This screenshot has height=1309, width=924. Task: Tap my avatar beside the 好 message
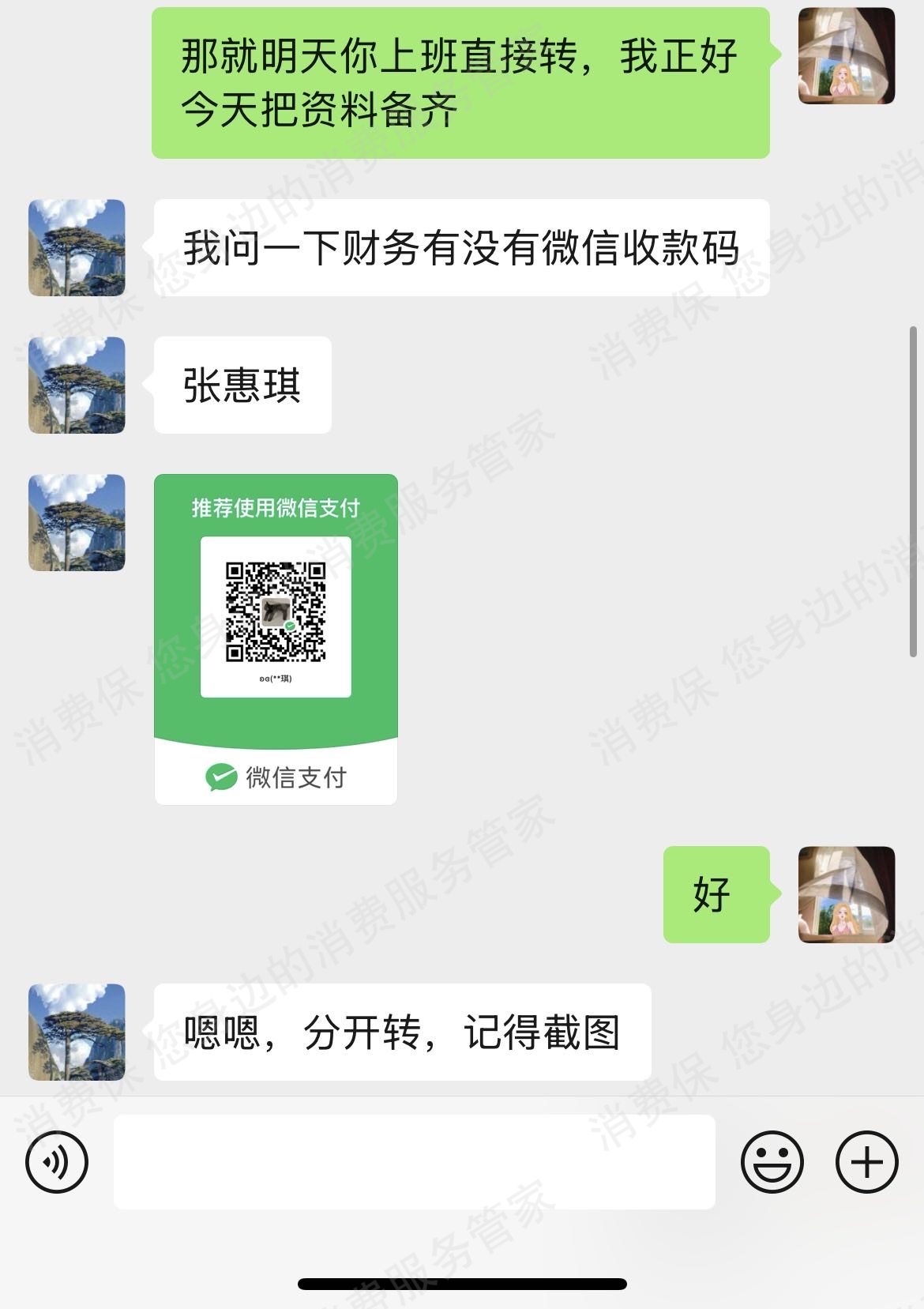tap(846, 894)
